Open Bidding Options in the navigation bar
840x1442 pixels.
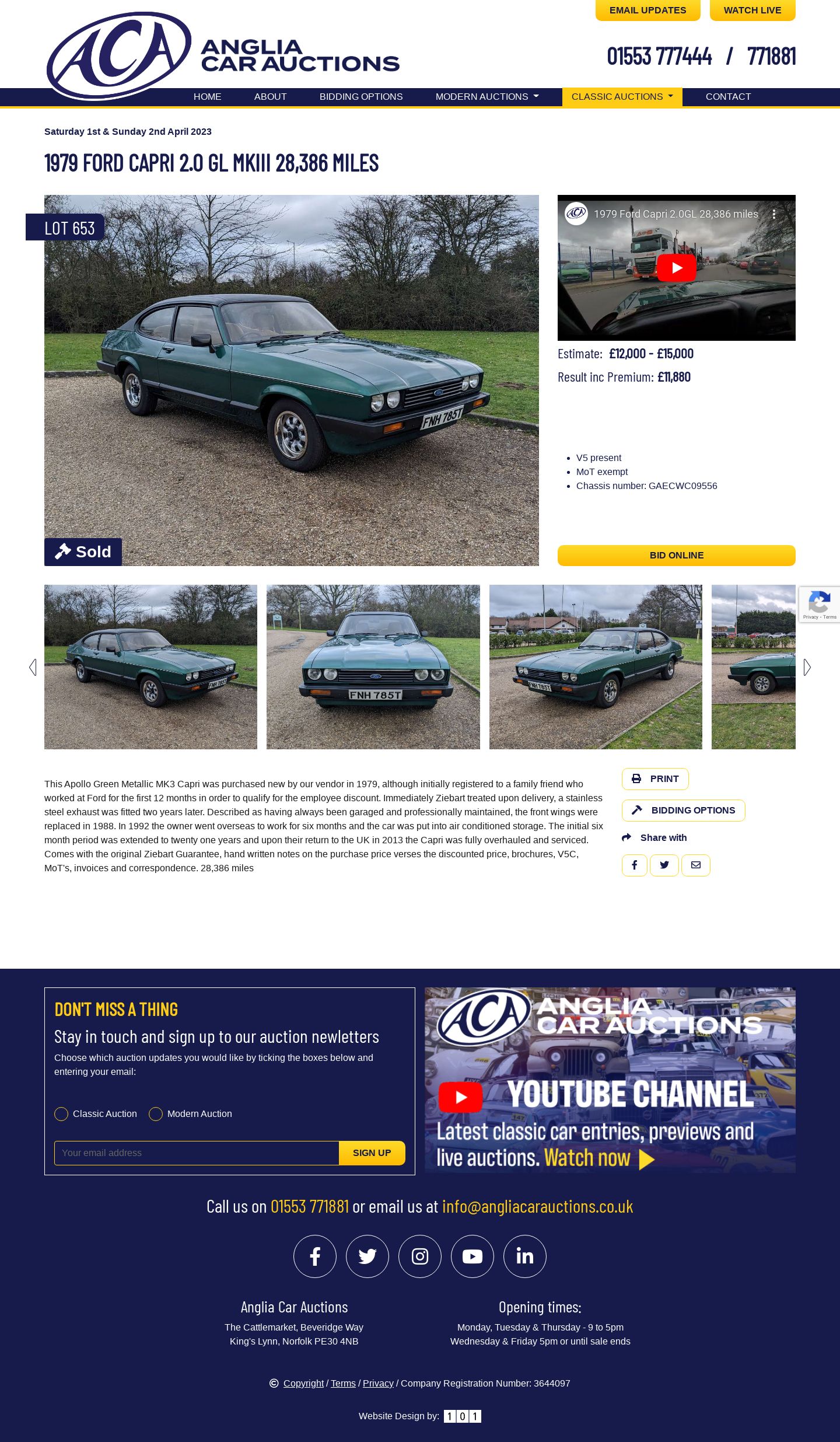tap(361, 97)
